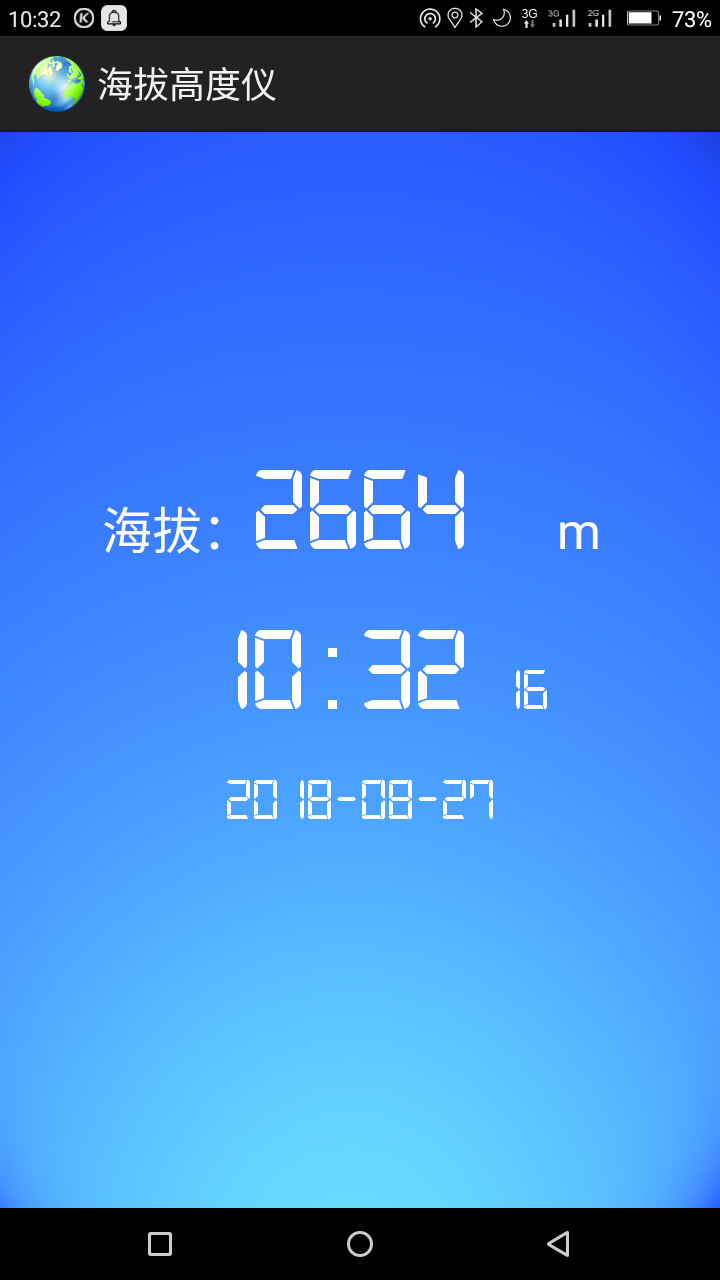This screenshot has height=1280, width=720.
Task: Go to the home screen
Action: (x=360, y=1243)
